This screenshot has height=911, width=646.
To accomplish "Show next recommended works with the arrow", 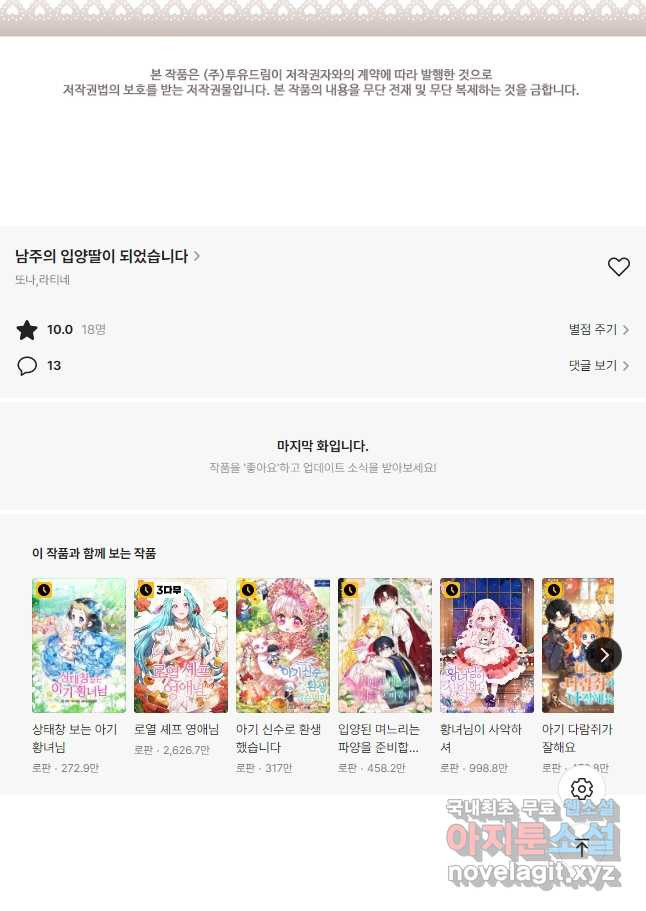I will (x=604, y=655).
